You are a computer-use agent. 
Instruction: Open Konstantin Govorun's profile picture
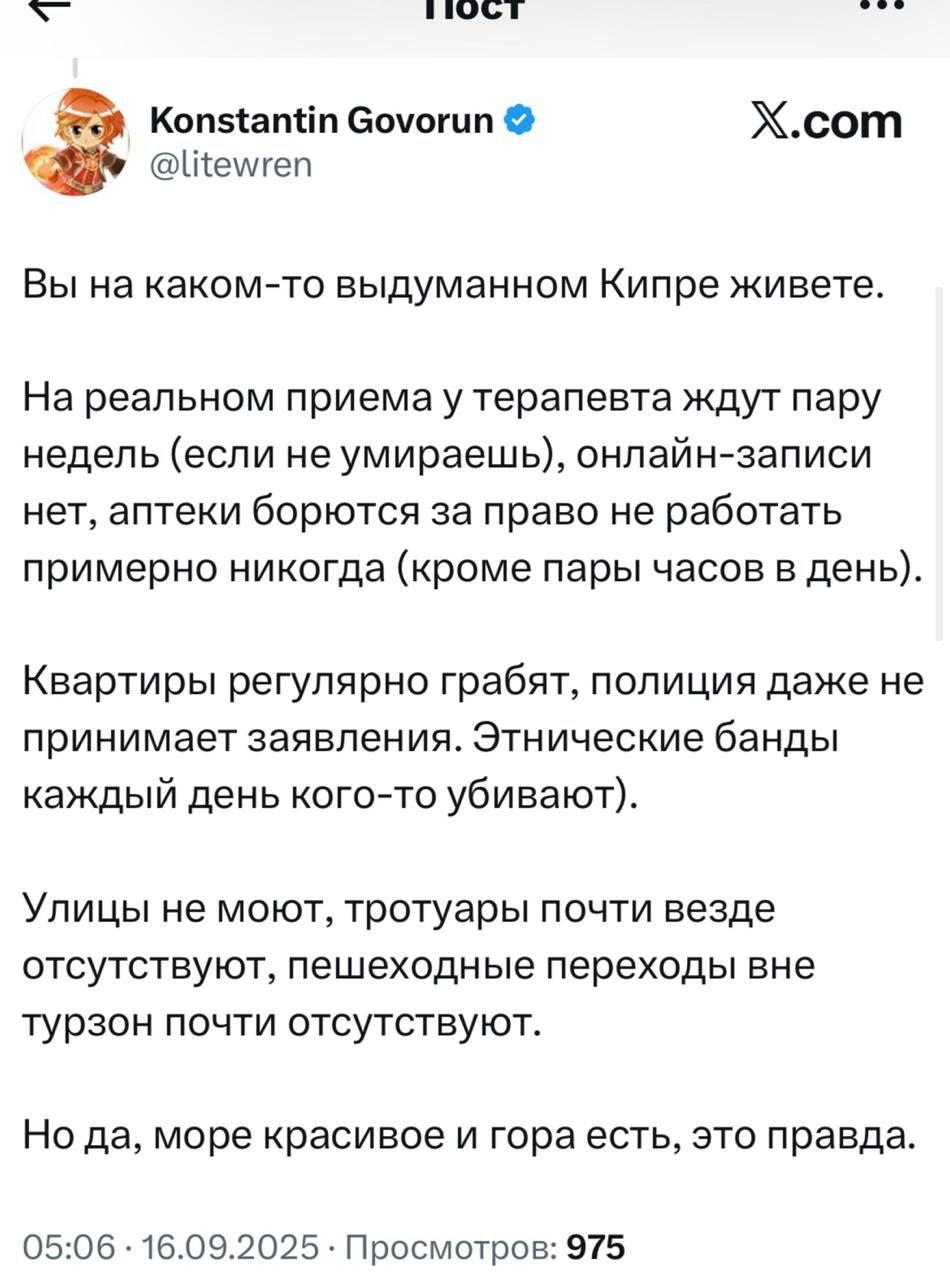tap(76, 141)
